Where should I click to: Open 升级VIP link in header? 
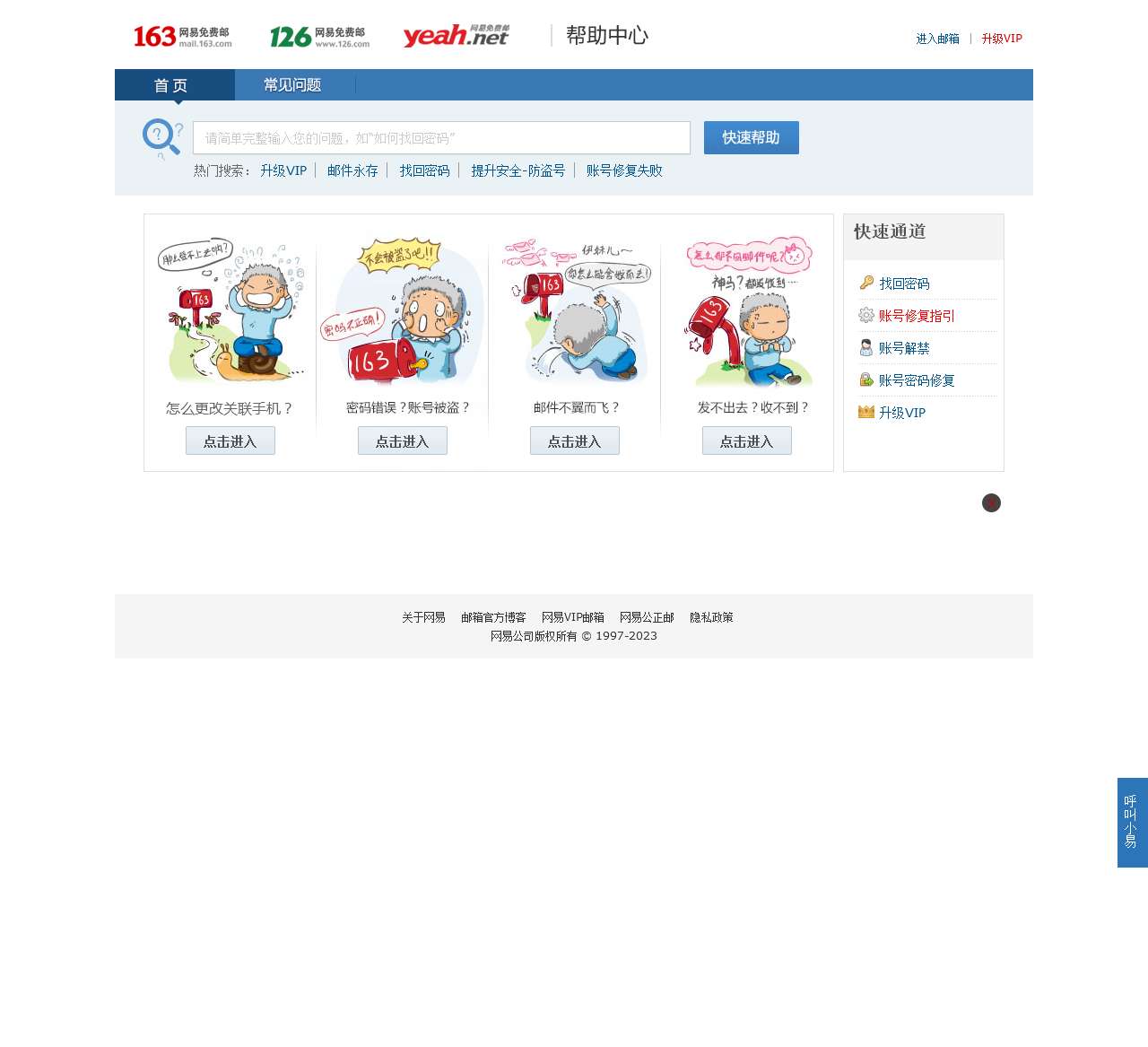1001,39
